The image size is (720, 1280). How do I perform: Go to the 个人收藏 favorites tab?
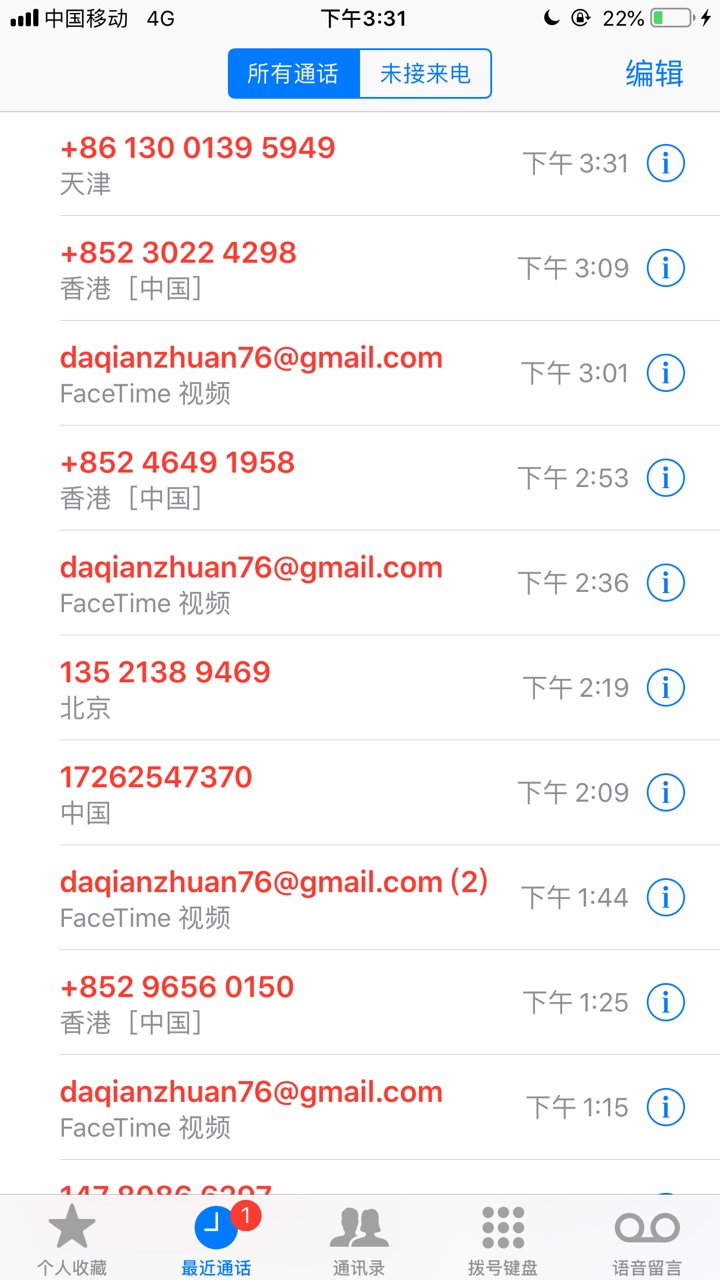pyautogui.click(x=72, y=1240)
